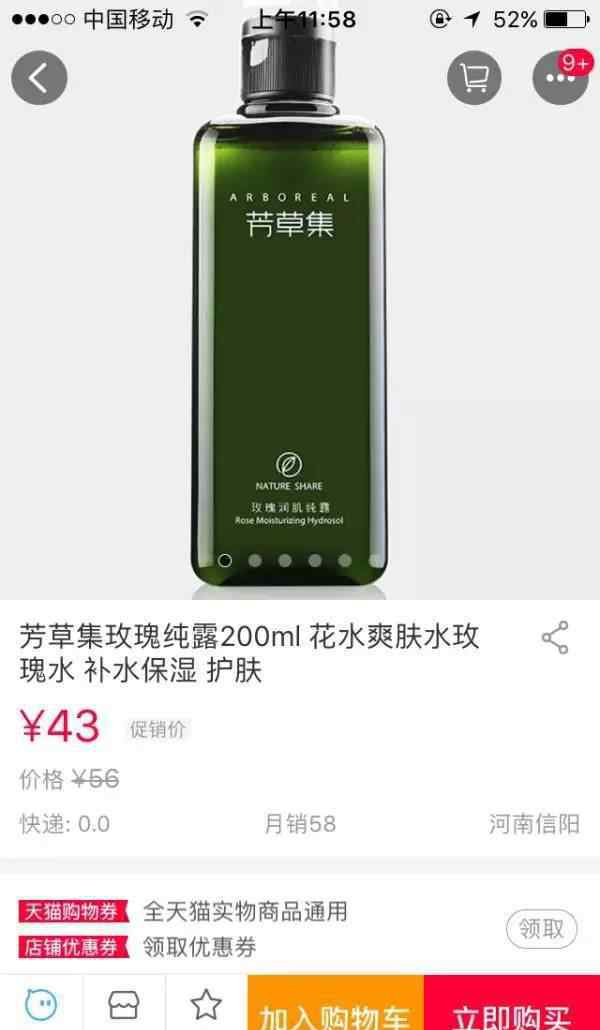Tap the 领取 coupon button

(542, 929)
